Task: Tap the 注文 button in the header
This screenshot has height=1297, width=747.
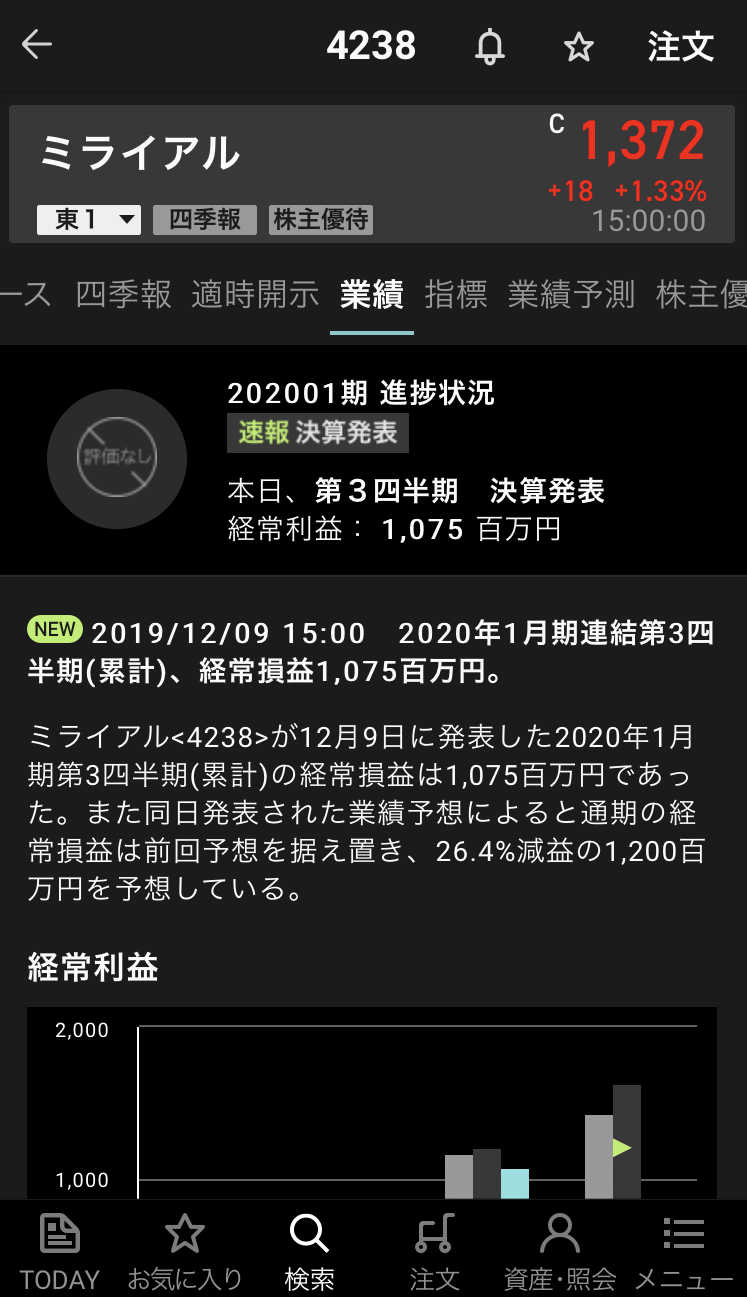Action: point(681,47)
